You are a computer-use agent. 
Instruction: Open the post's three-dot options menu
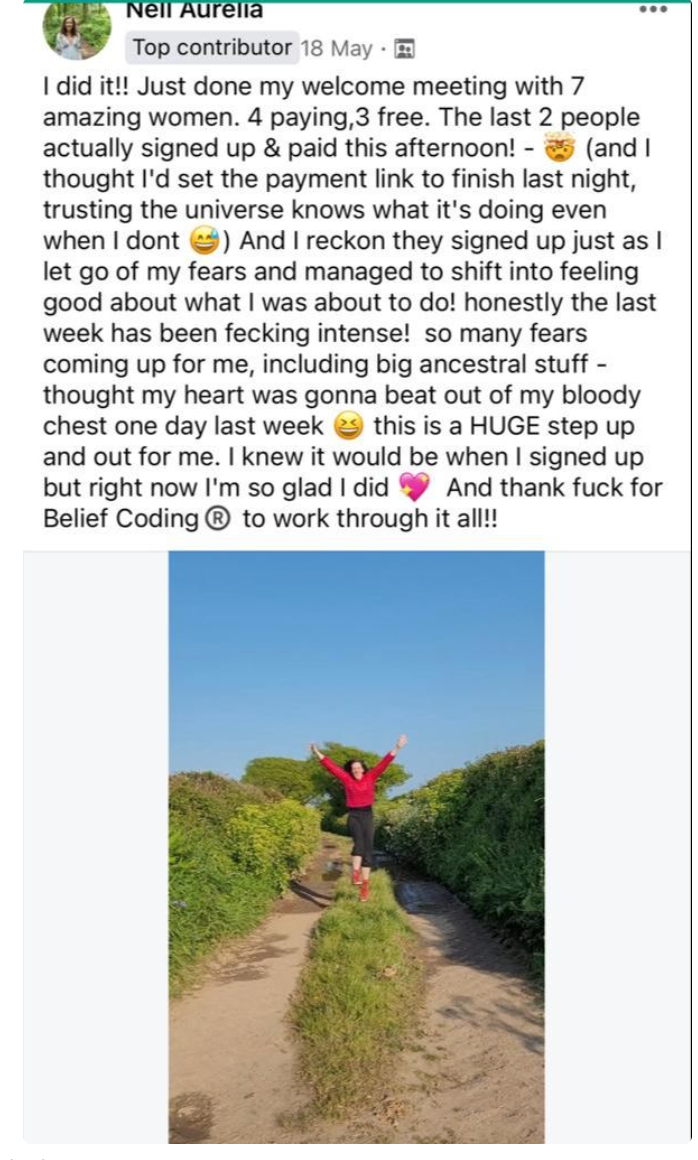(x=654, y=10)
